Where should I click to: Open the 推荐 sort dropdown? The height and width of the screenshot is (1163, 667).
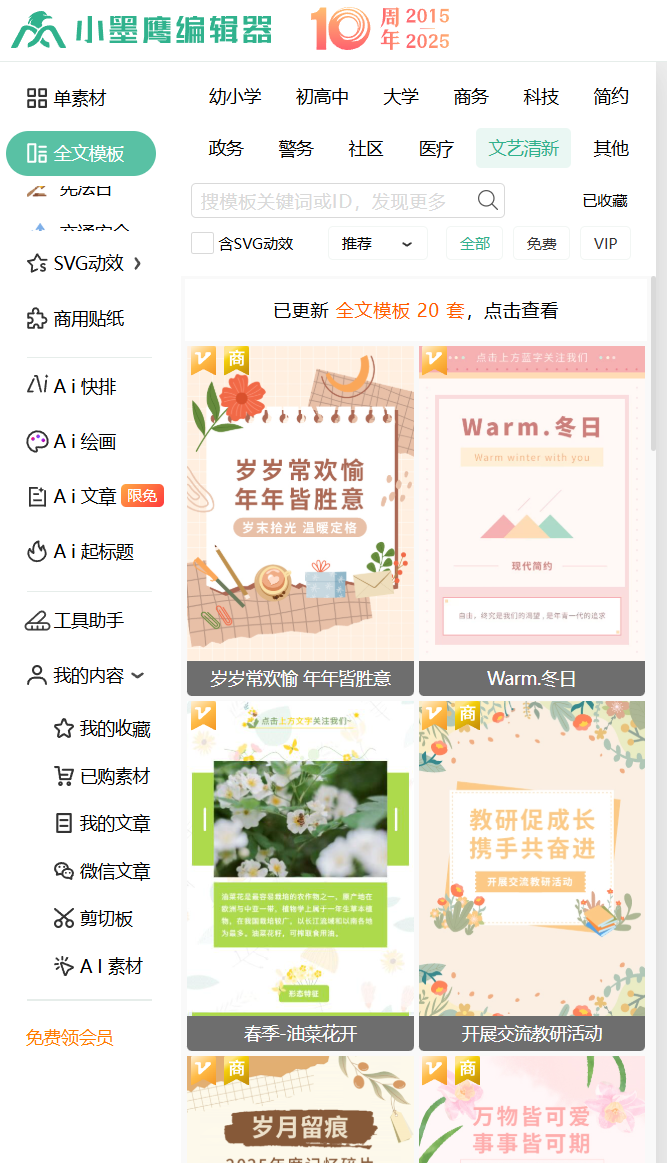(x=377, y=243)
